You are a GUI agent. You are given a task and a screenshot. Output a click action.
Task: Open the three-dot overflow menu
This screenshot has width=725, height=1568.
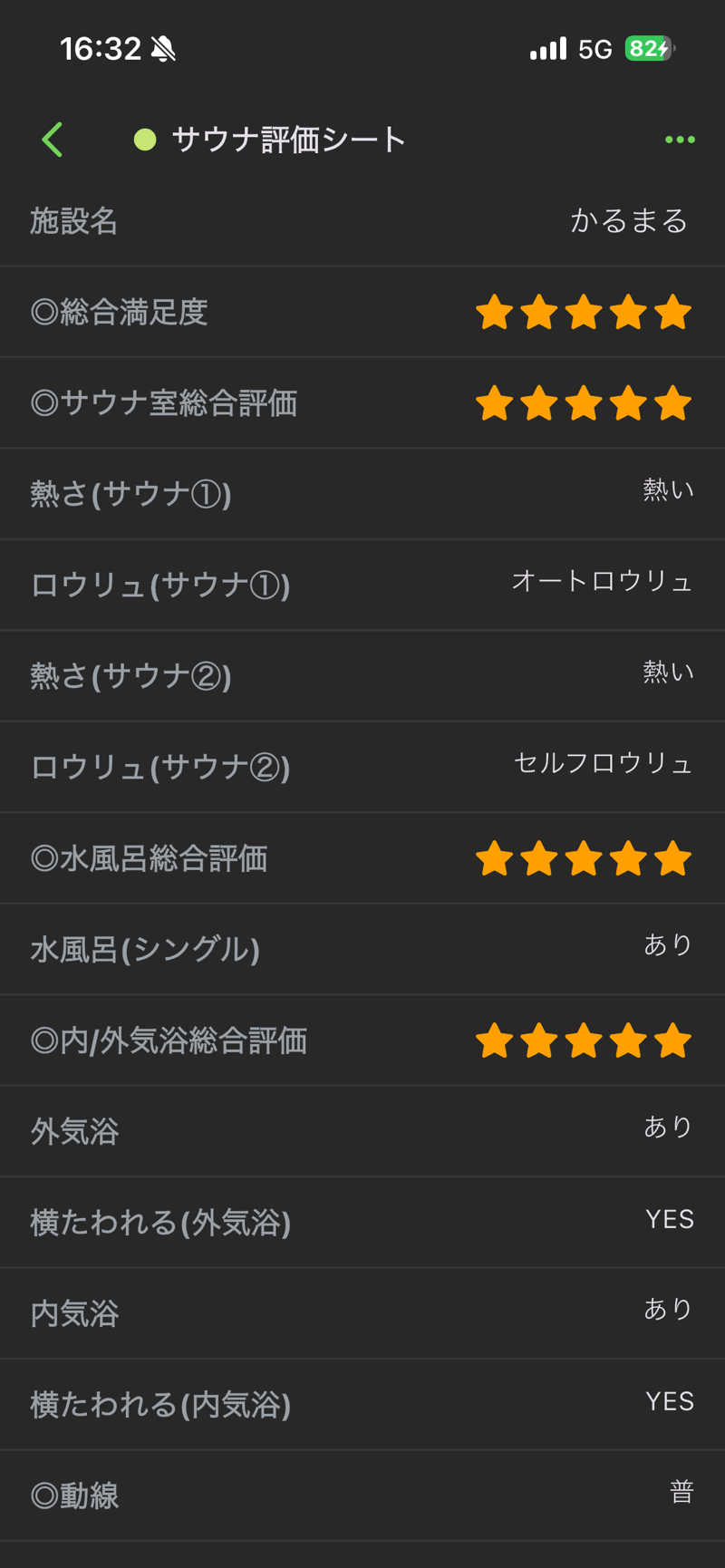(680, 140)
